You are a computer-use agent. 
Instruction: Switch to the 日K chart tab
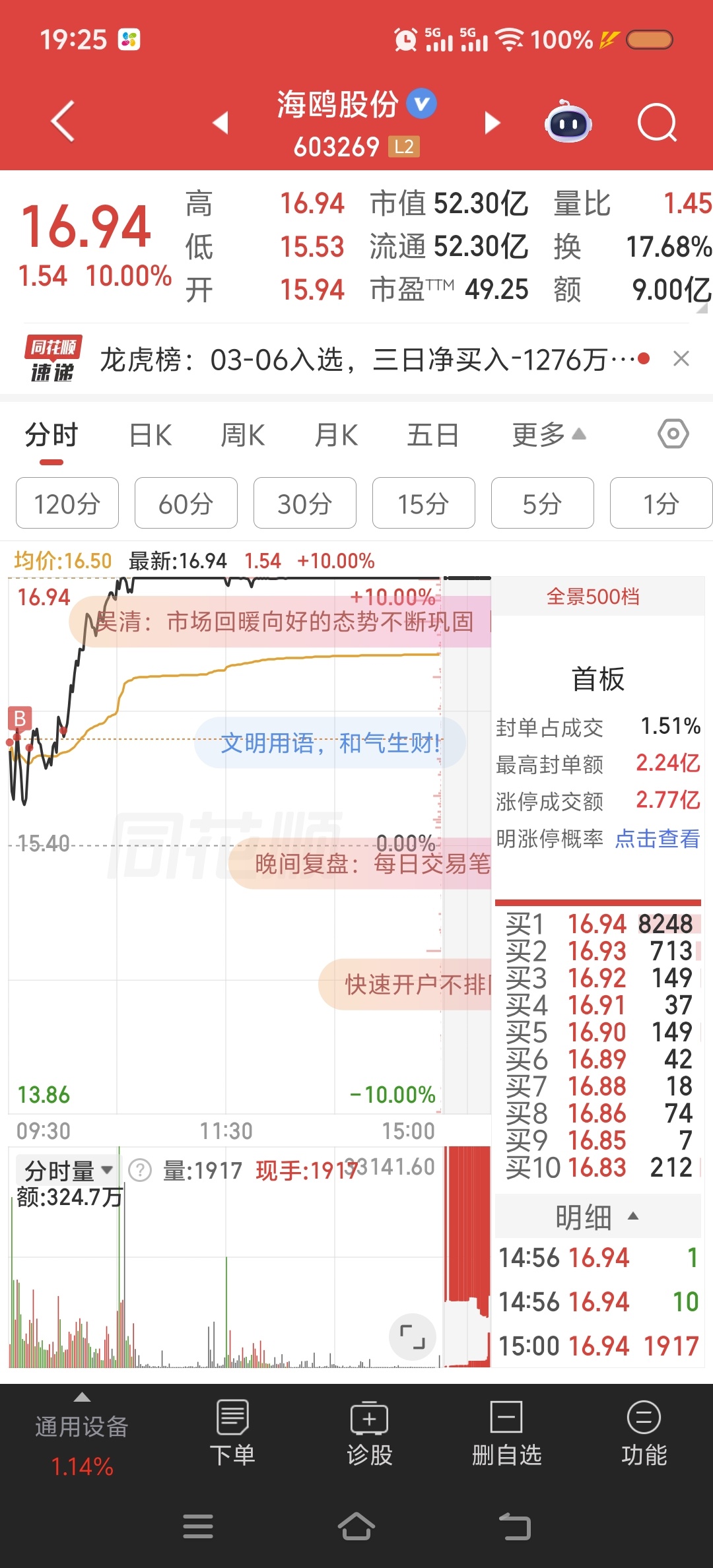click(x=151, y=436)
